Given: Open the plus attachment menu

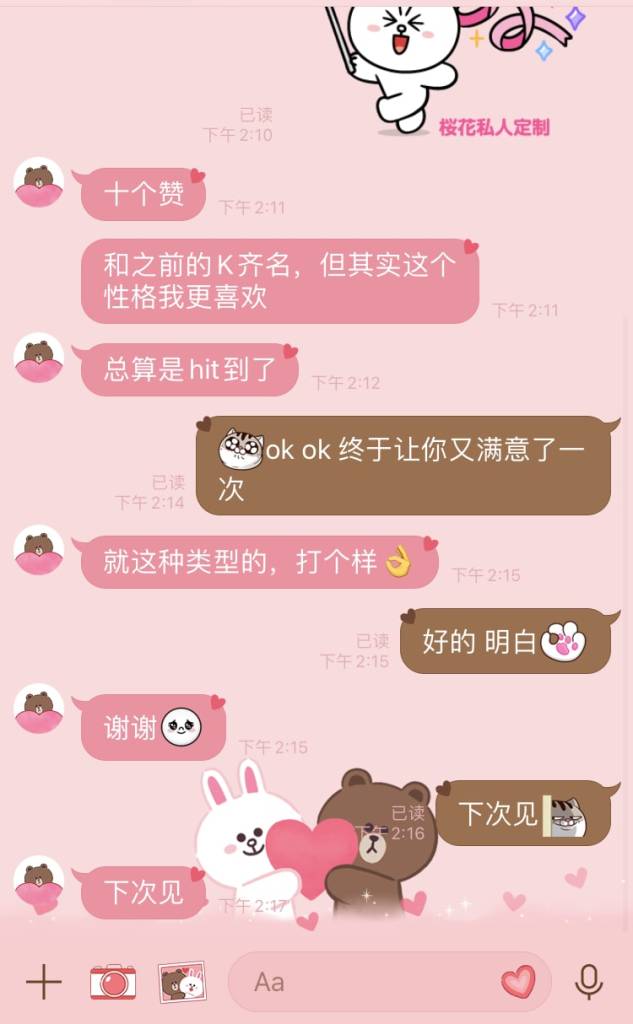Looking at the screenshot, I should 43,983.
